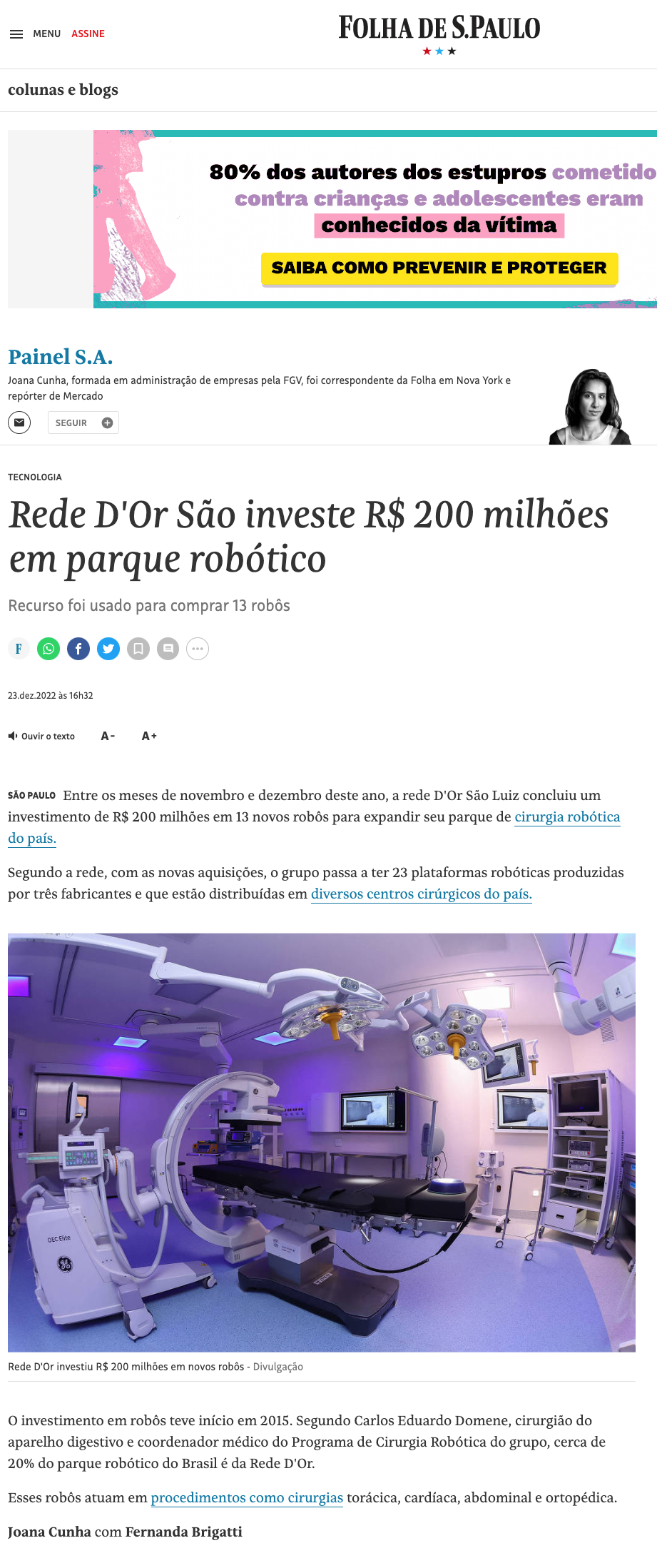
Task: Email the columnist via envelope icon
Action: click(19, 423)
